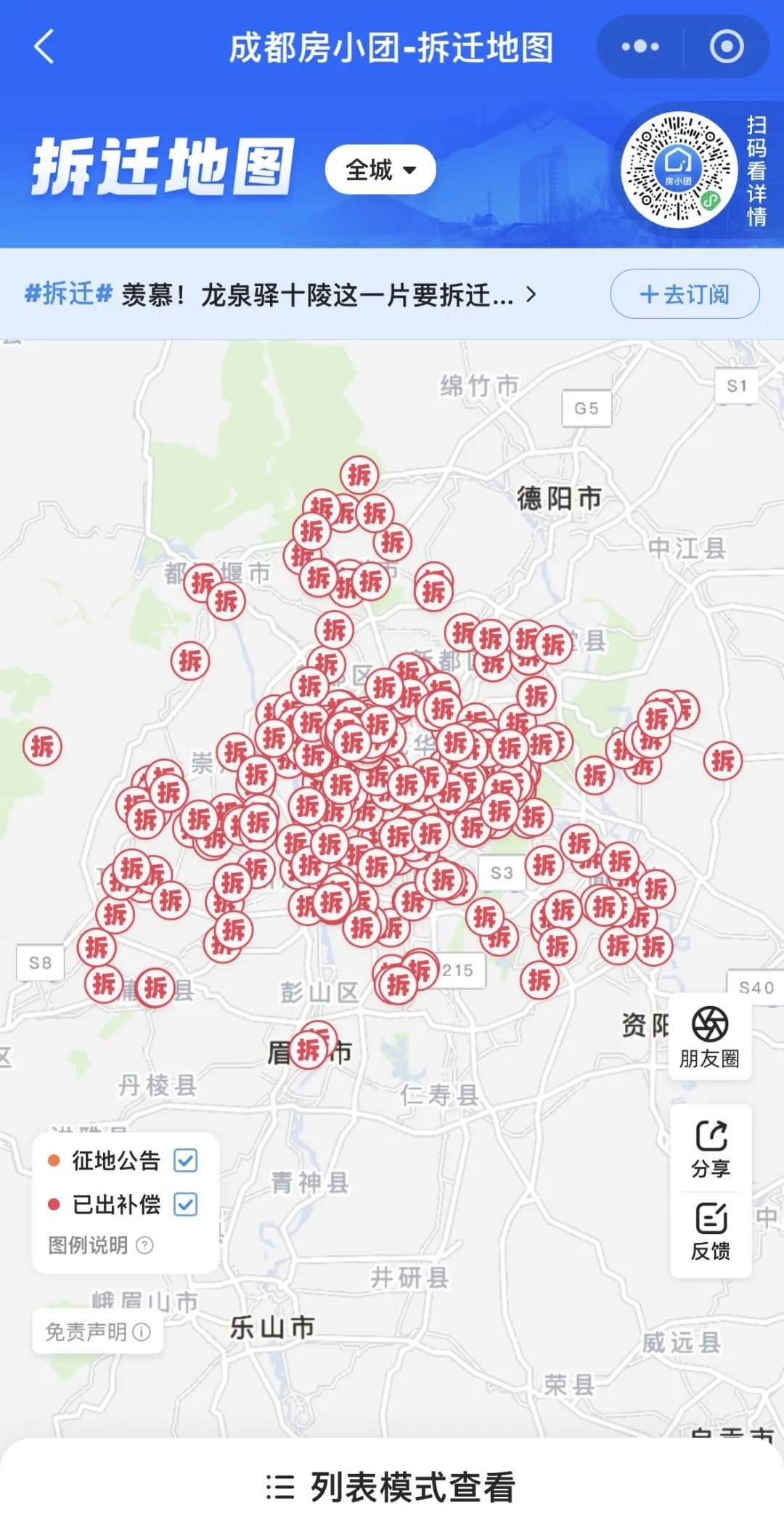
Task: Expand the 全城 area dropdown
Action: pos(380,170)
